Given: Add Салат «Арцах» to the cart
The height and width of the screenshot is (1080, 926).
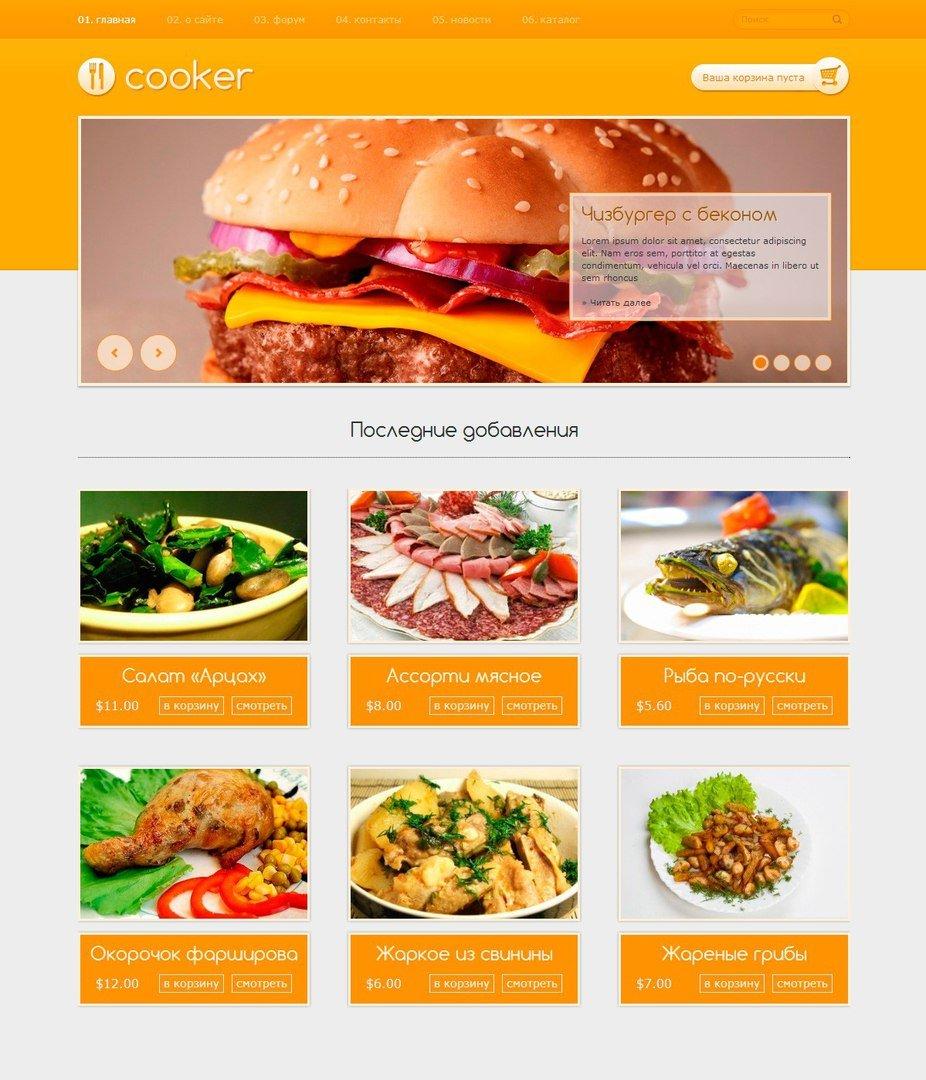Looking at the screenshot, I should (192, 705).
